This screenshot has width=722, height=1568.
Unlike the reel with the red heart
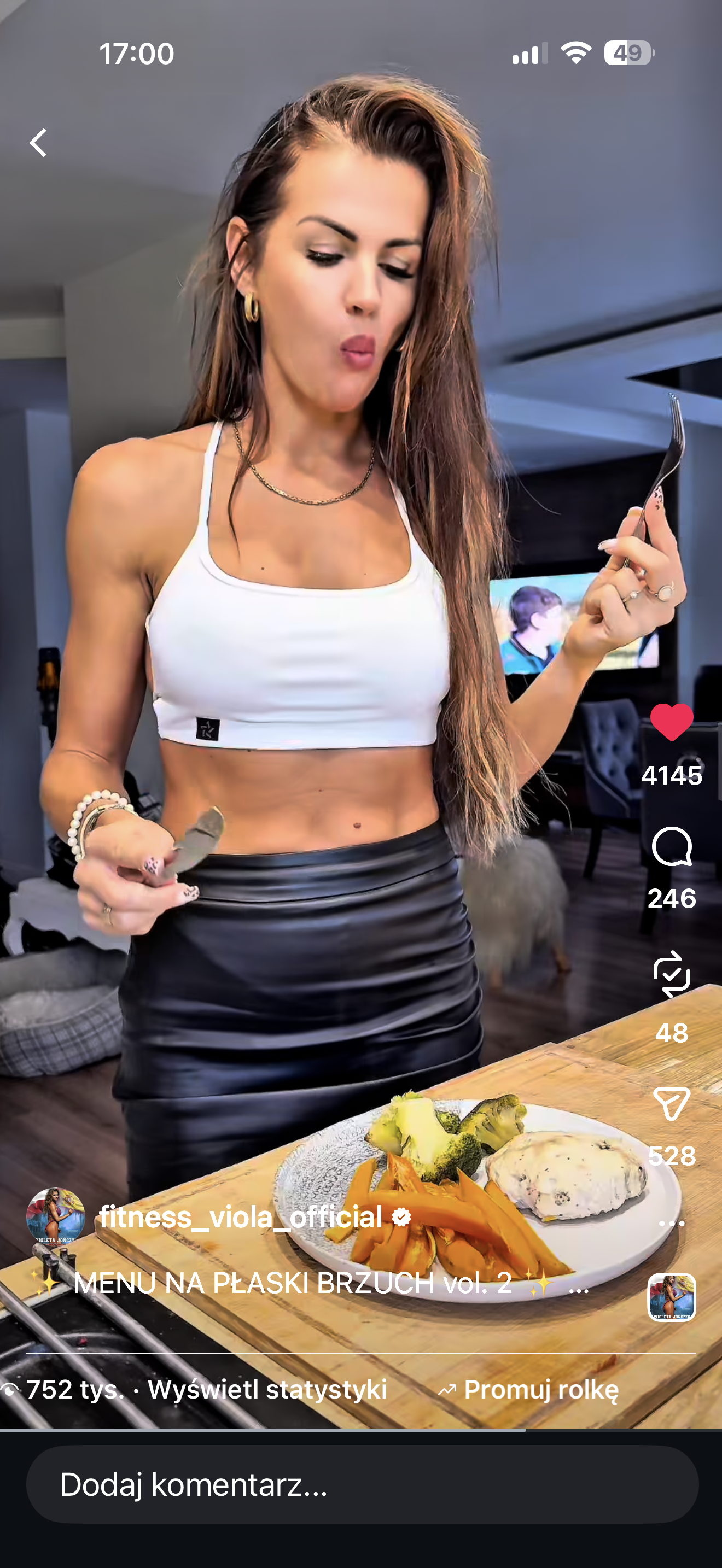tap(672, 722)
